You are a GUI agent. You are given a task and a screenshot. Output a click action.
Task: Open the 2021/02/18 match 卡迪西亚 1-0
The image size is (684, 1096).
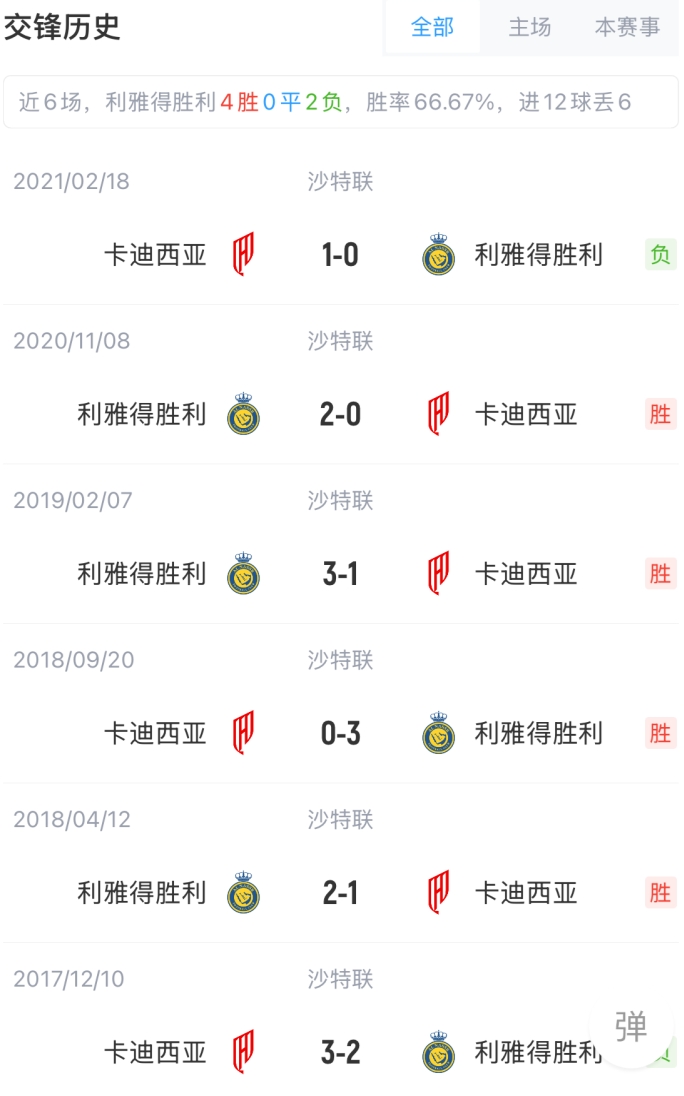point(340,255)
